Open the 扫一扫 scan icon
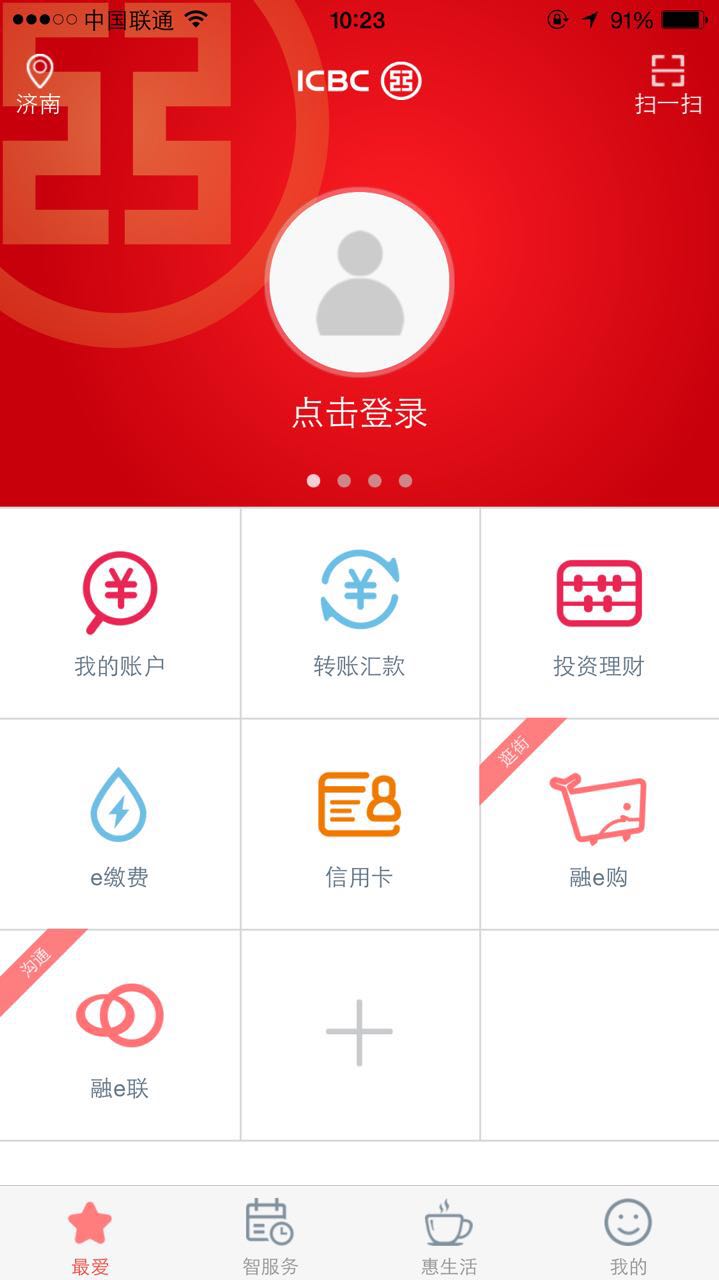The image size is (719, 1280). (x=668, y=84)
